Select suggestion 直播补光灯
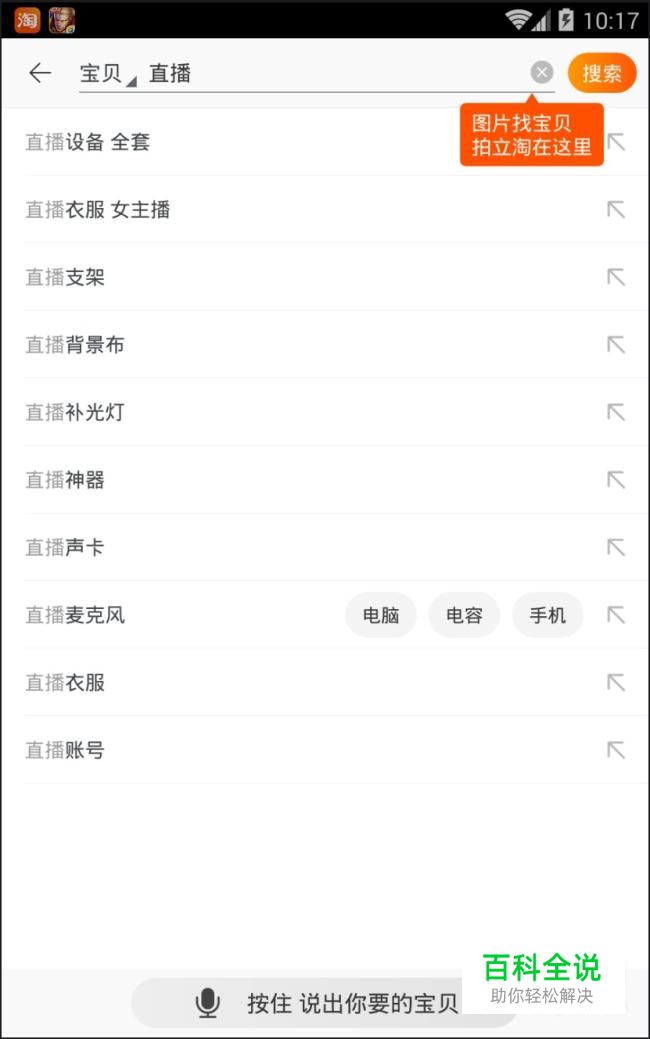This screenshot has height=1039, width=650. click(x=76, y=412)
